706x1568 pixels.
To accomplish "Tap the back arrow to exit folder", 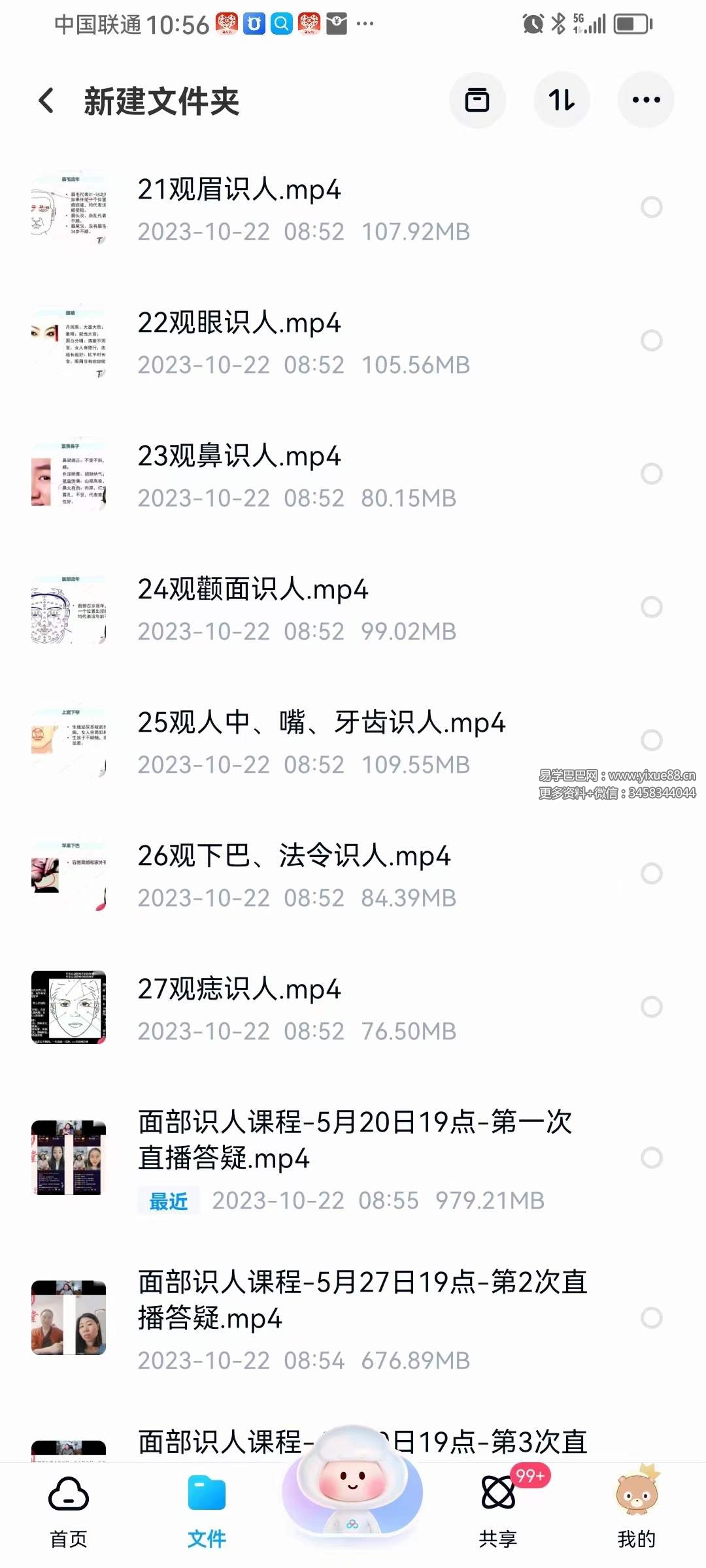I will coord(46,101).
